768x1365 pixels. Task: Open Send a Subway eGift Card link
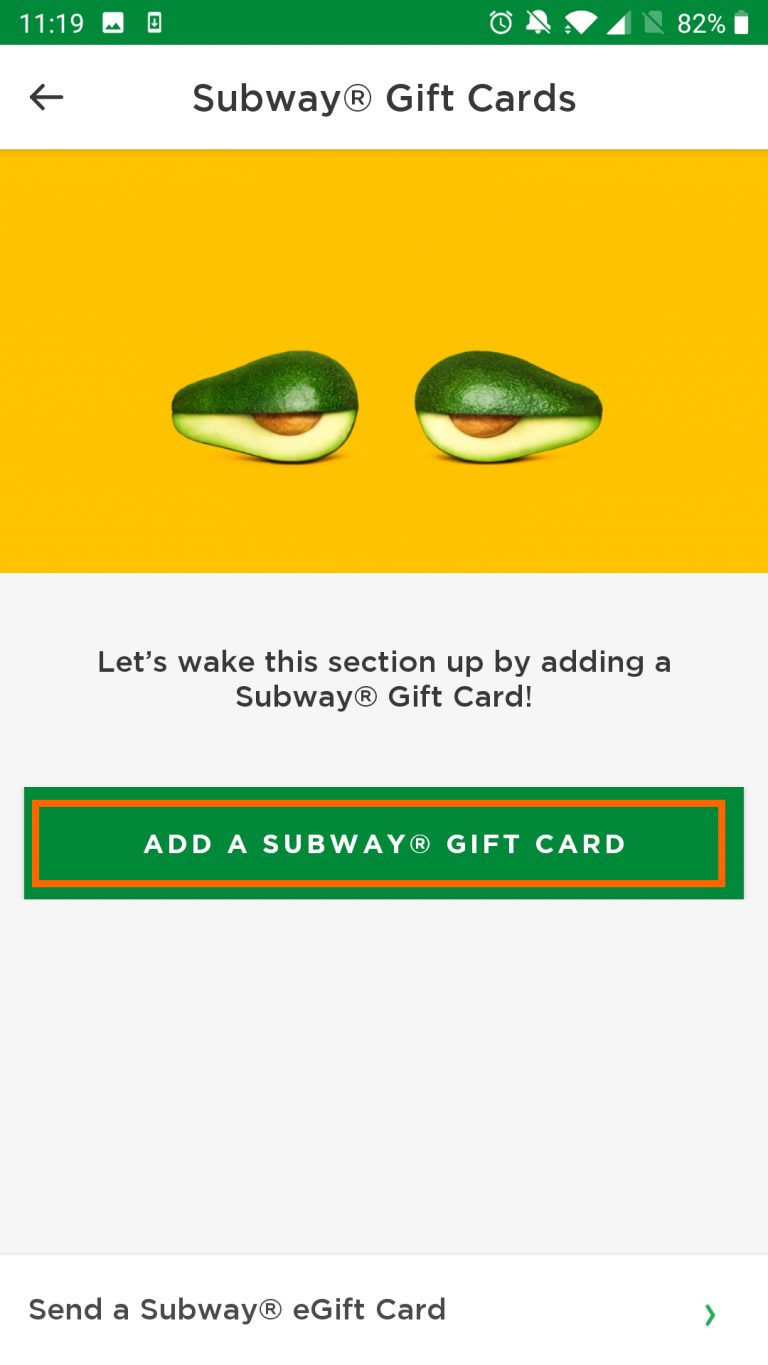point(237,1310)
